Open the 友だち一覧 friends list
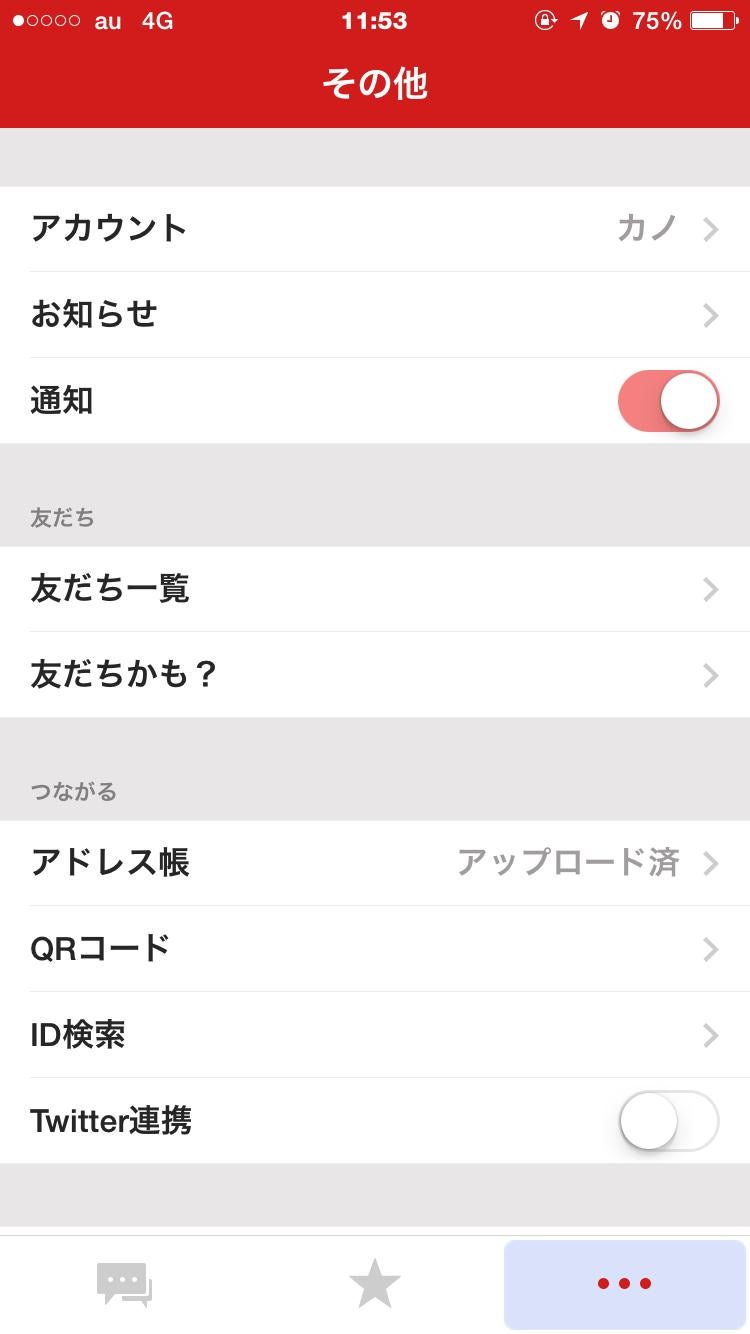 [375, 589]
